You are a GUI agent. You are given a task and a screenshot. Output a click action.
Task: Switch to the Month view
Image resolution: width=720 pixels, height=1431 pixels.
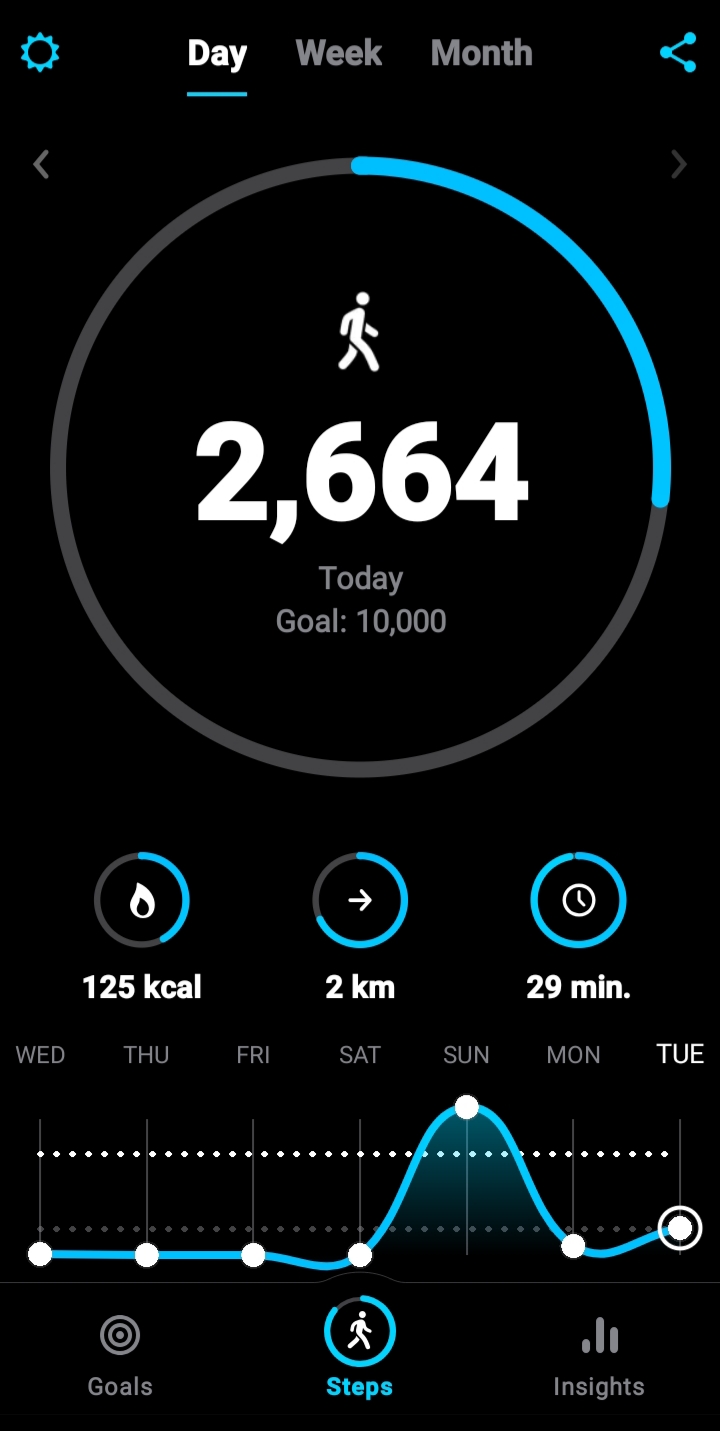(x=481, y=53)
